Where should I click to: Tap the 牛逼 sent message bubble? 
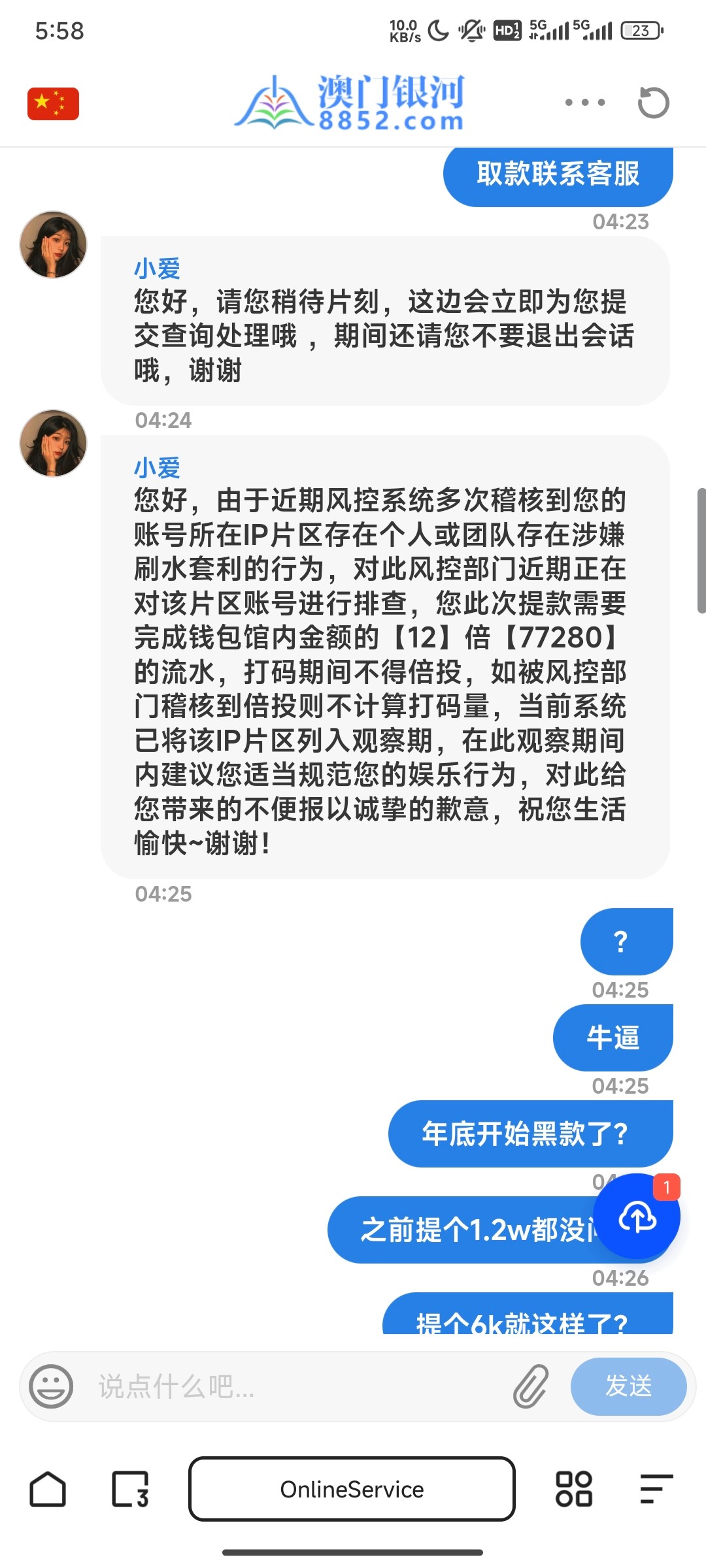pyautogui.click(x=613, y=1037)
